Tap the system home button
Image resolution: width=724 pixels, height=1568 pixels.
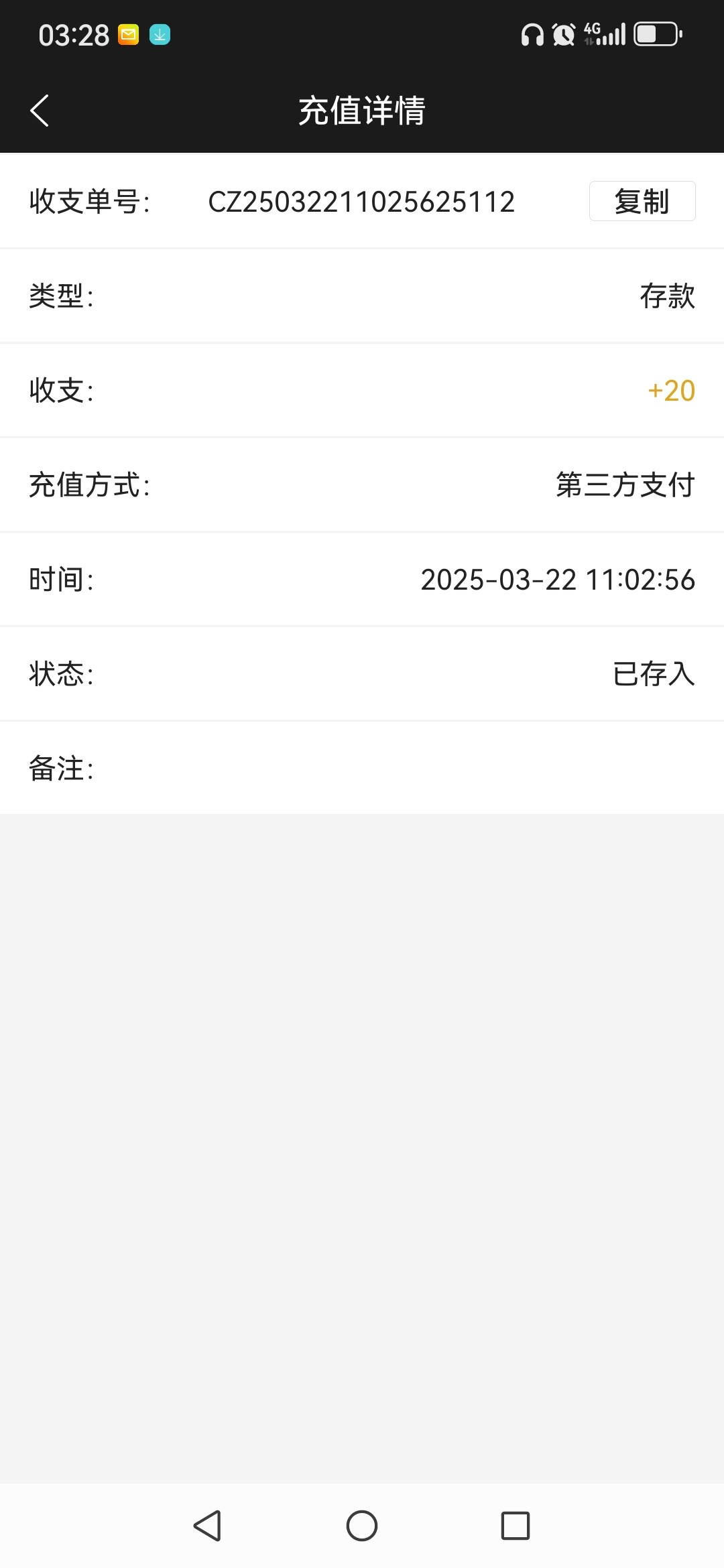362,1526
